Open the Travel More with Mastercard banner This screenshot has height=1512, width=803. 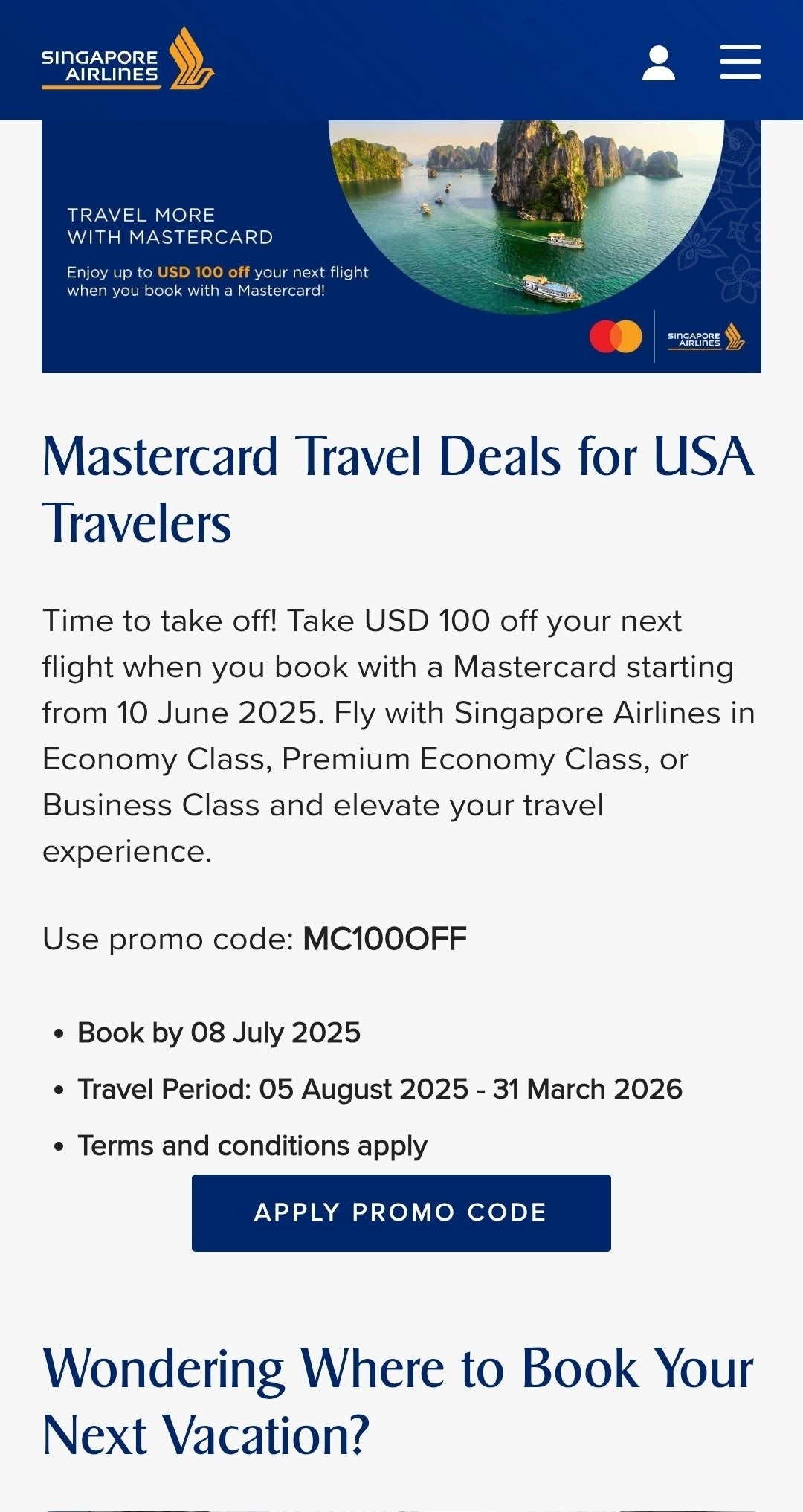pyautogui.click(x=401, y=247)
